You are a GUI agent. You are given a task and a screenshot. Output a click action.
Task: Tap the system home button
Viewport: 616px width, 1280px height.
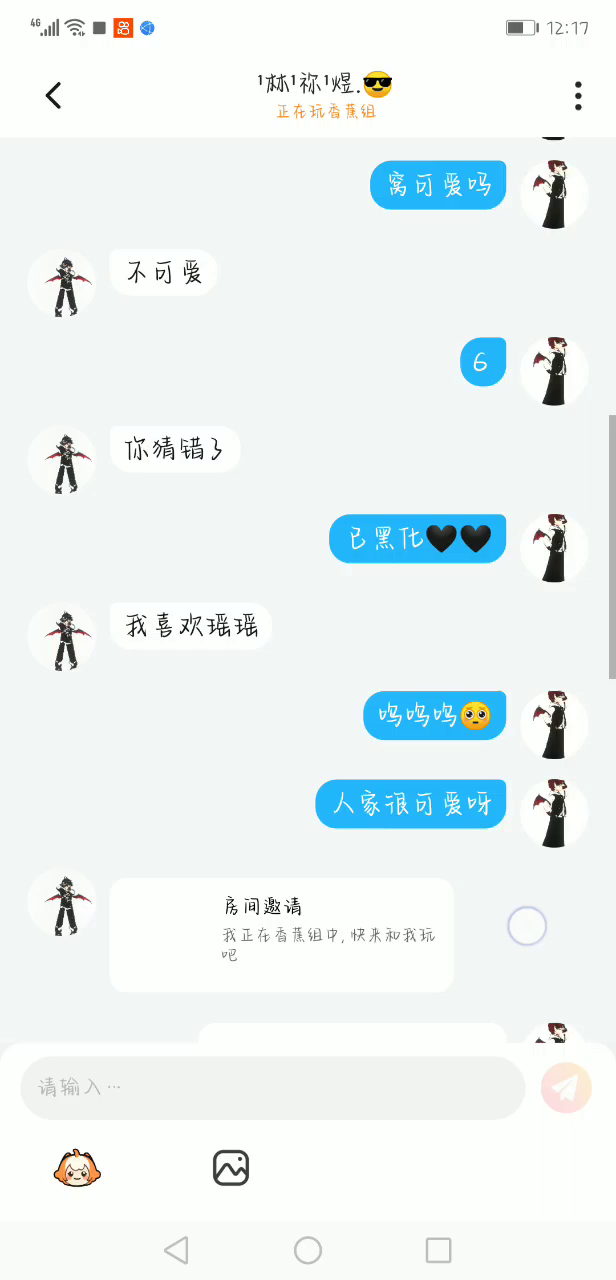308,1250
